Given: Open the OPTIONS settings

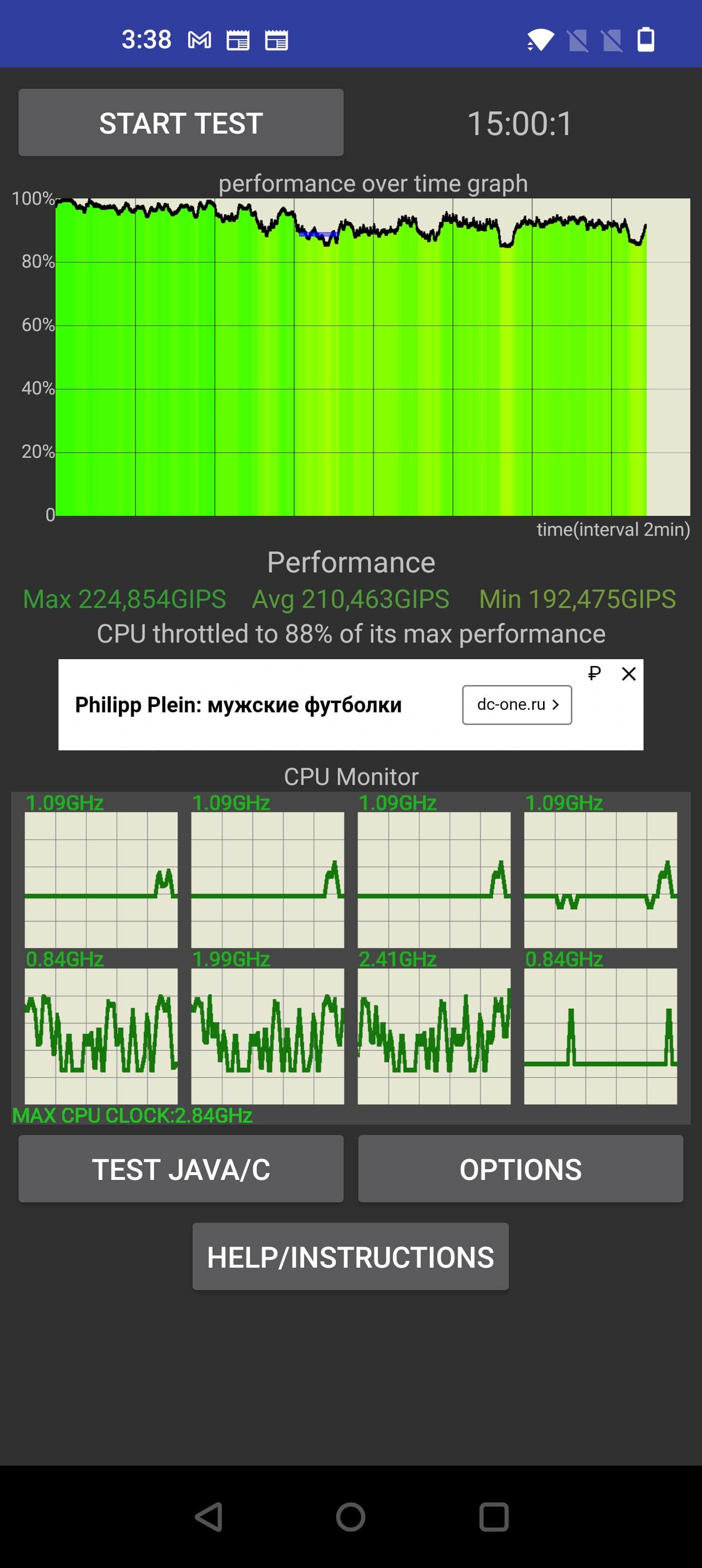Looking at the screenshot, I should point(520,1169).
